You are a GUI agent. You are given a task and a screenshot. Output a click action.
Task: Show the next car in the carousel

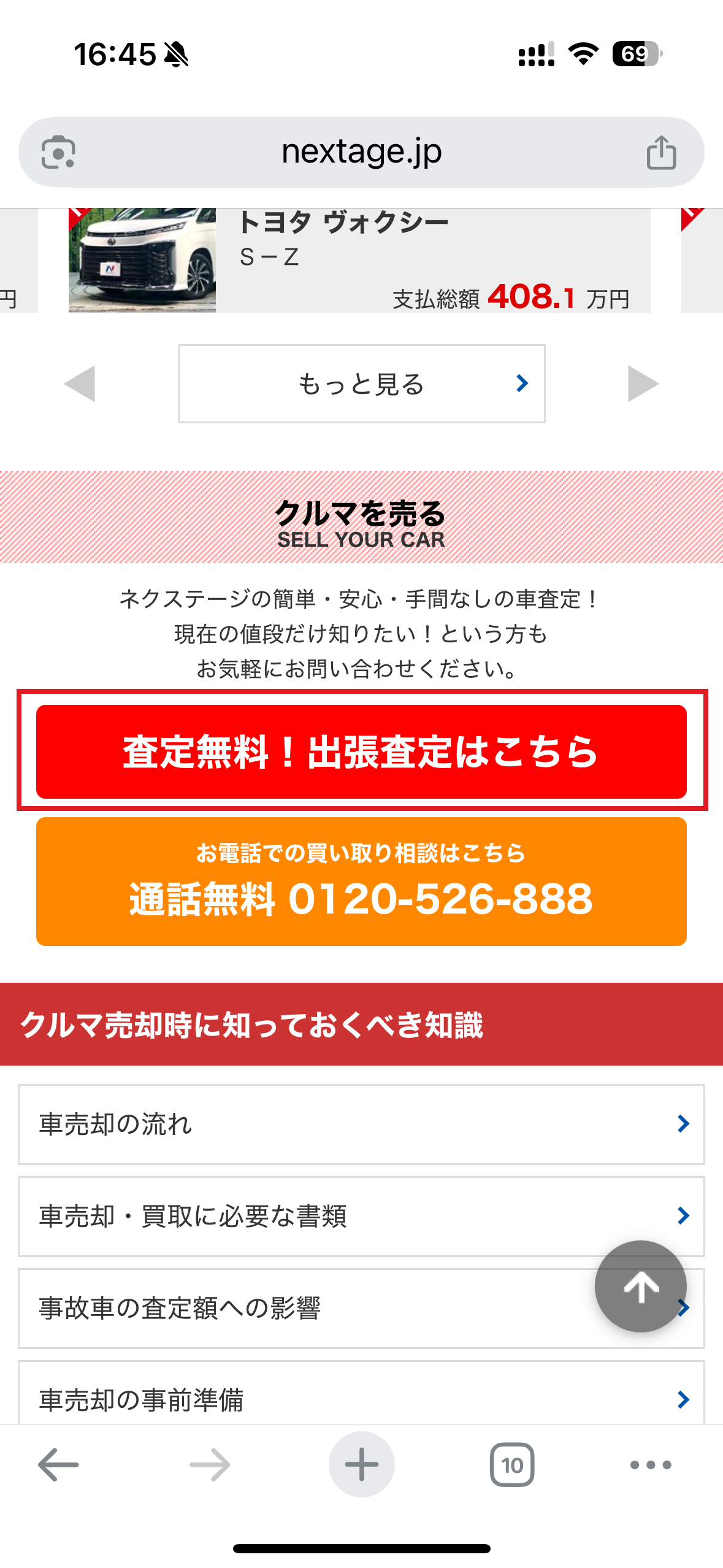click(643, 384)
